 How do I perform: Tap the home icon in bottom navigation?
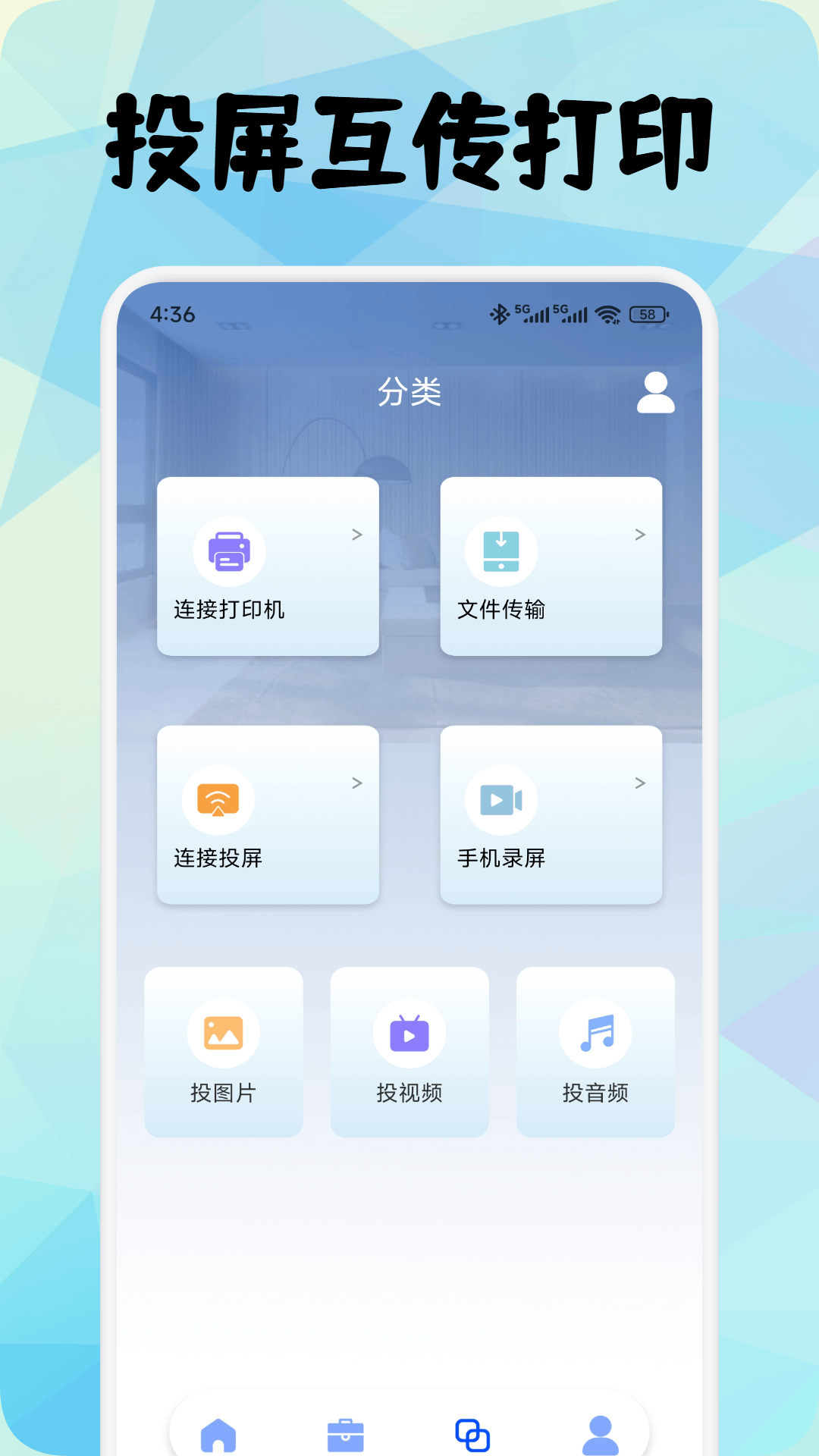pos(219,1432)
